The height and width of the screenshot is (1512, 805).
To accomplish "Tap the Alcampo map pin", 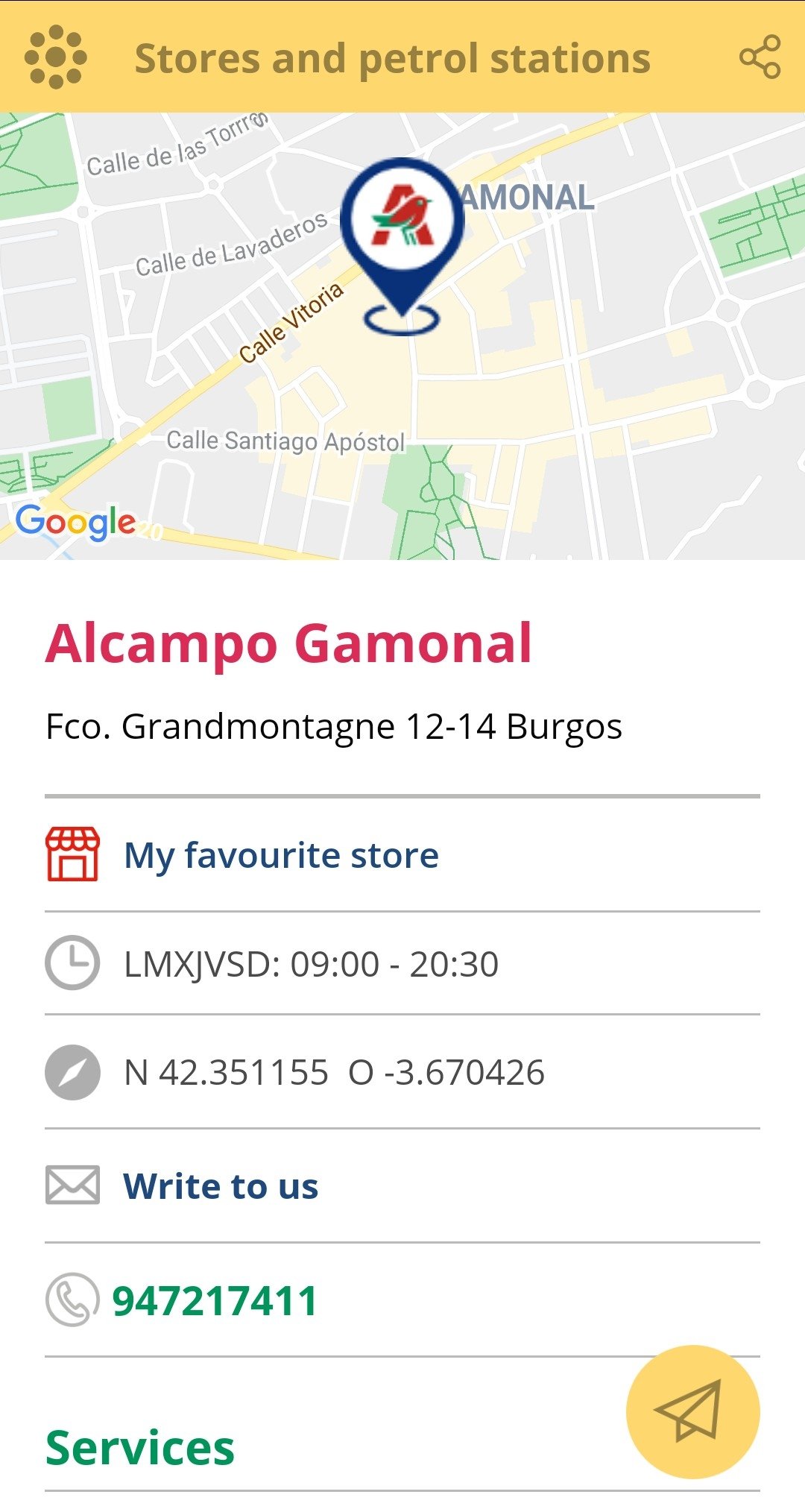I will click(402, 246).
